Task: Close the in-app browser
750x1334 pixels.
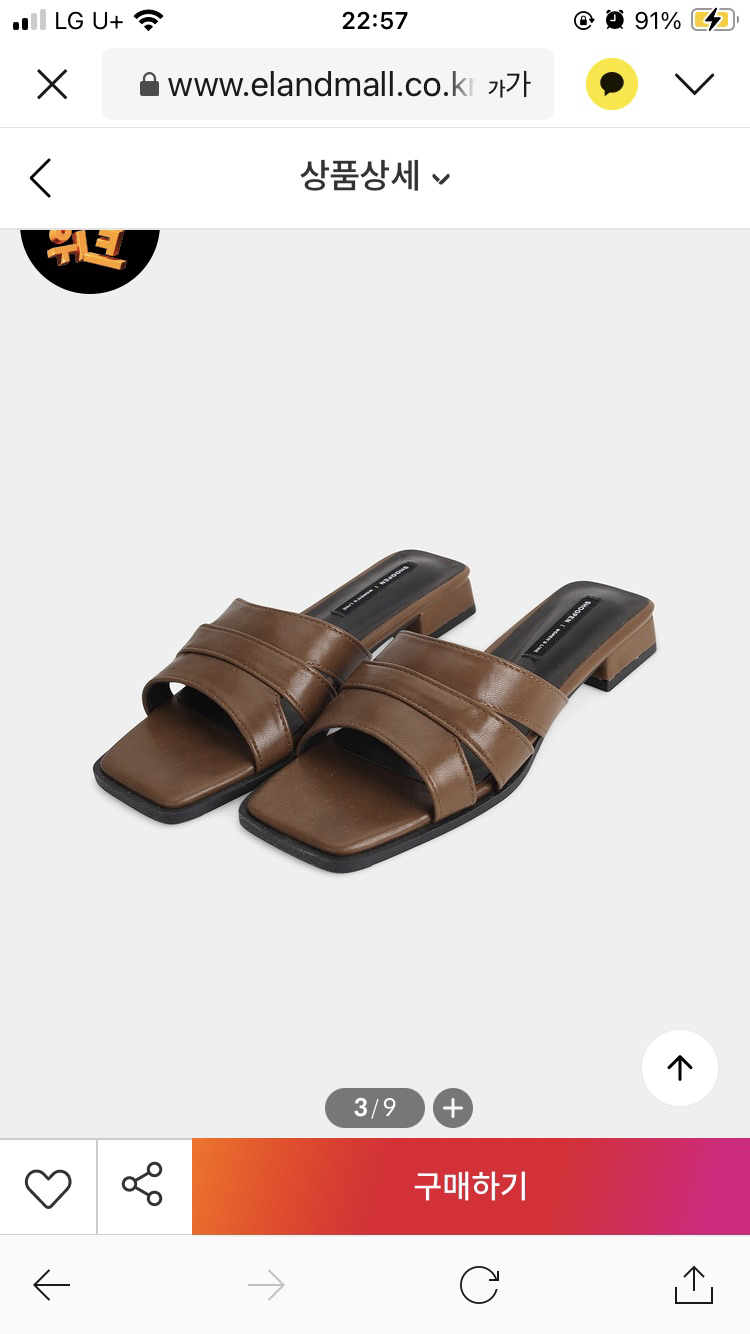Action: click(52, 85)
